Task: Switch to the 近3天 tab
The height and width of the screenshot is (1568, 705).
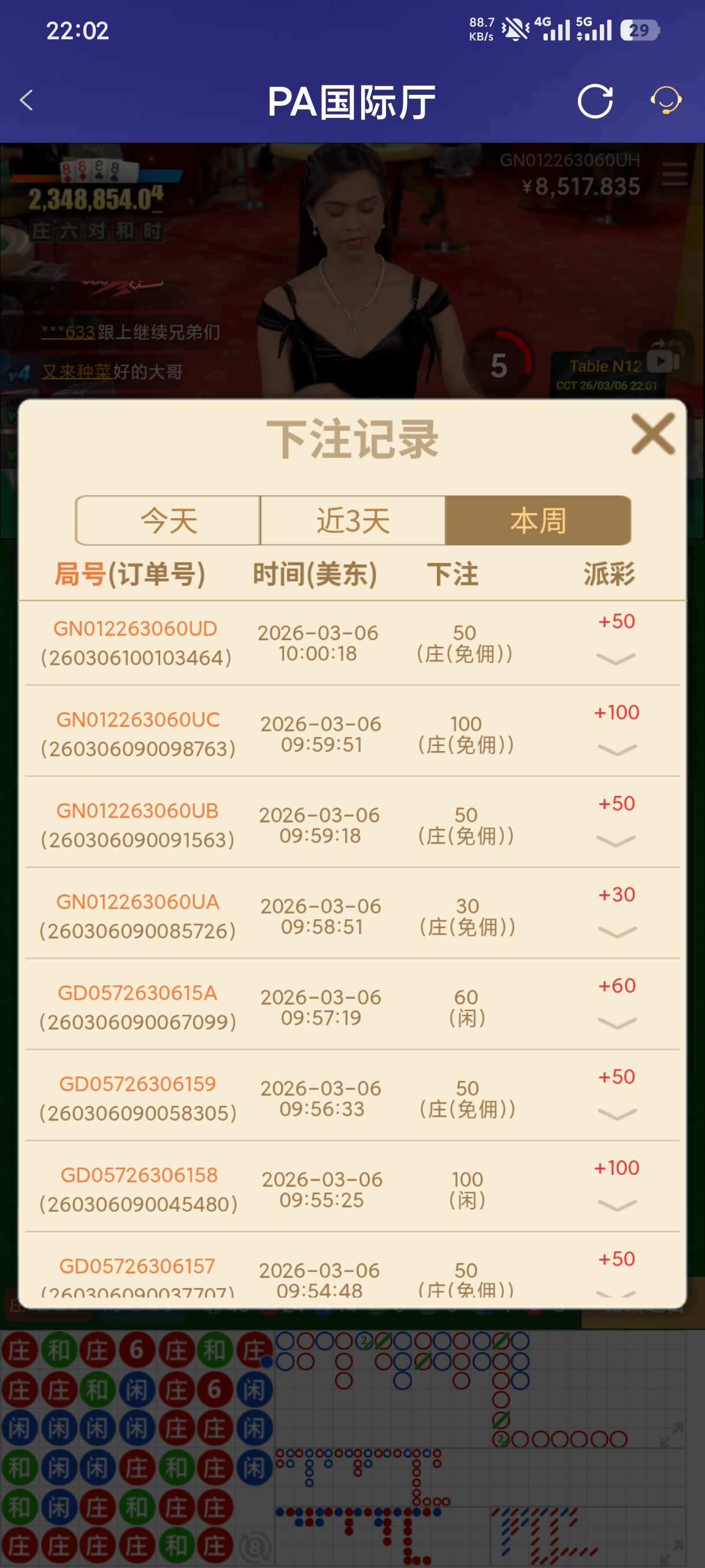Action: click(353, 520)
